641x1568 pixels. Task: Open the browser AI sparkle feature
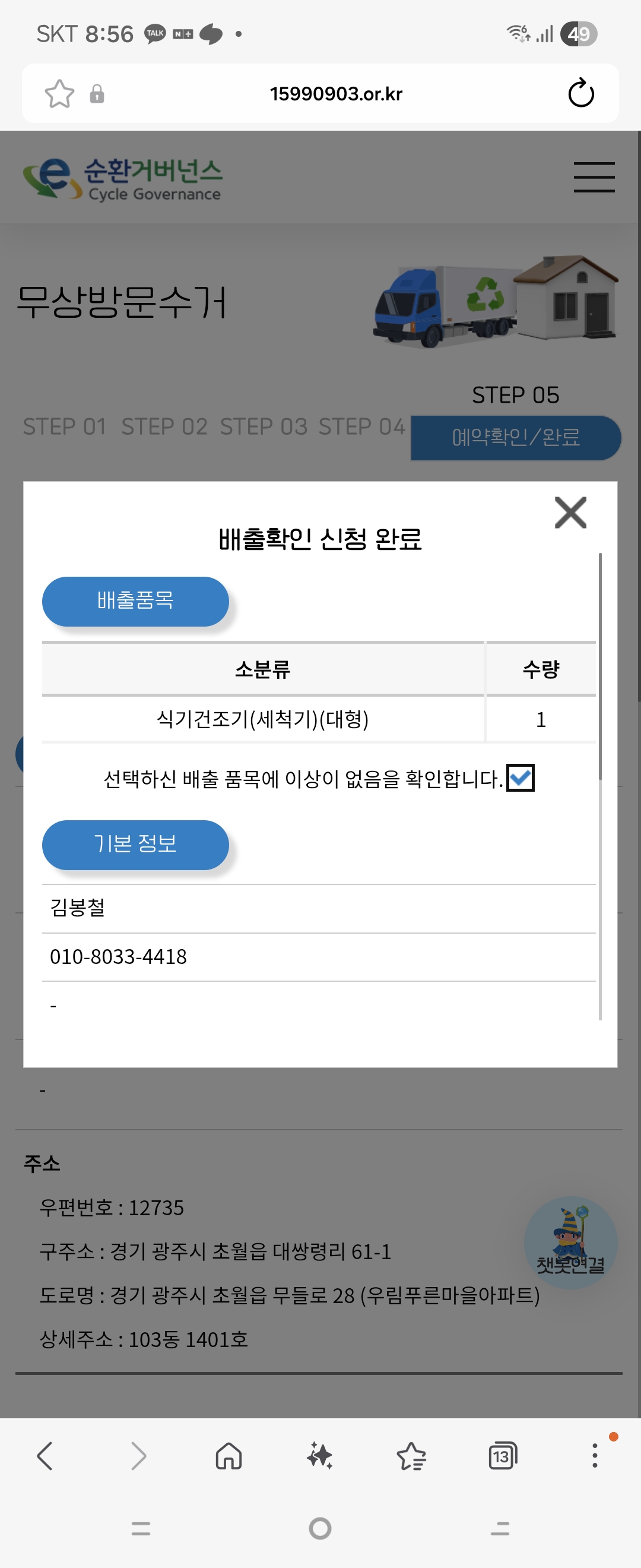tap(320, 1456)
